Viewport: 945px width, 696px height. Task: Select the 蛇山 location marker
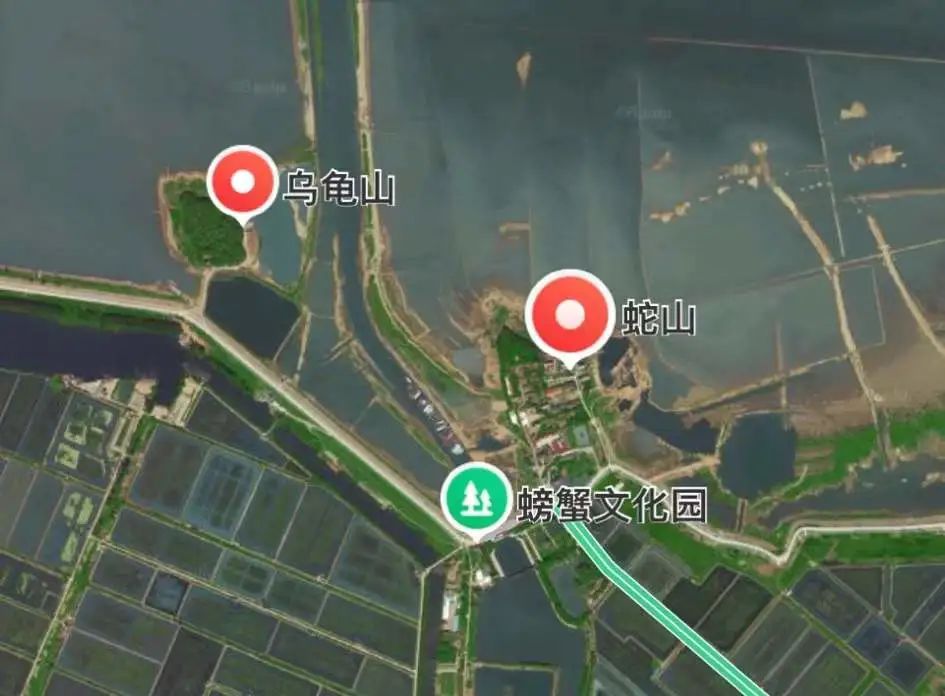569,314
